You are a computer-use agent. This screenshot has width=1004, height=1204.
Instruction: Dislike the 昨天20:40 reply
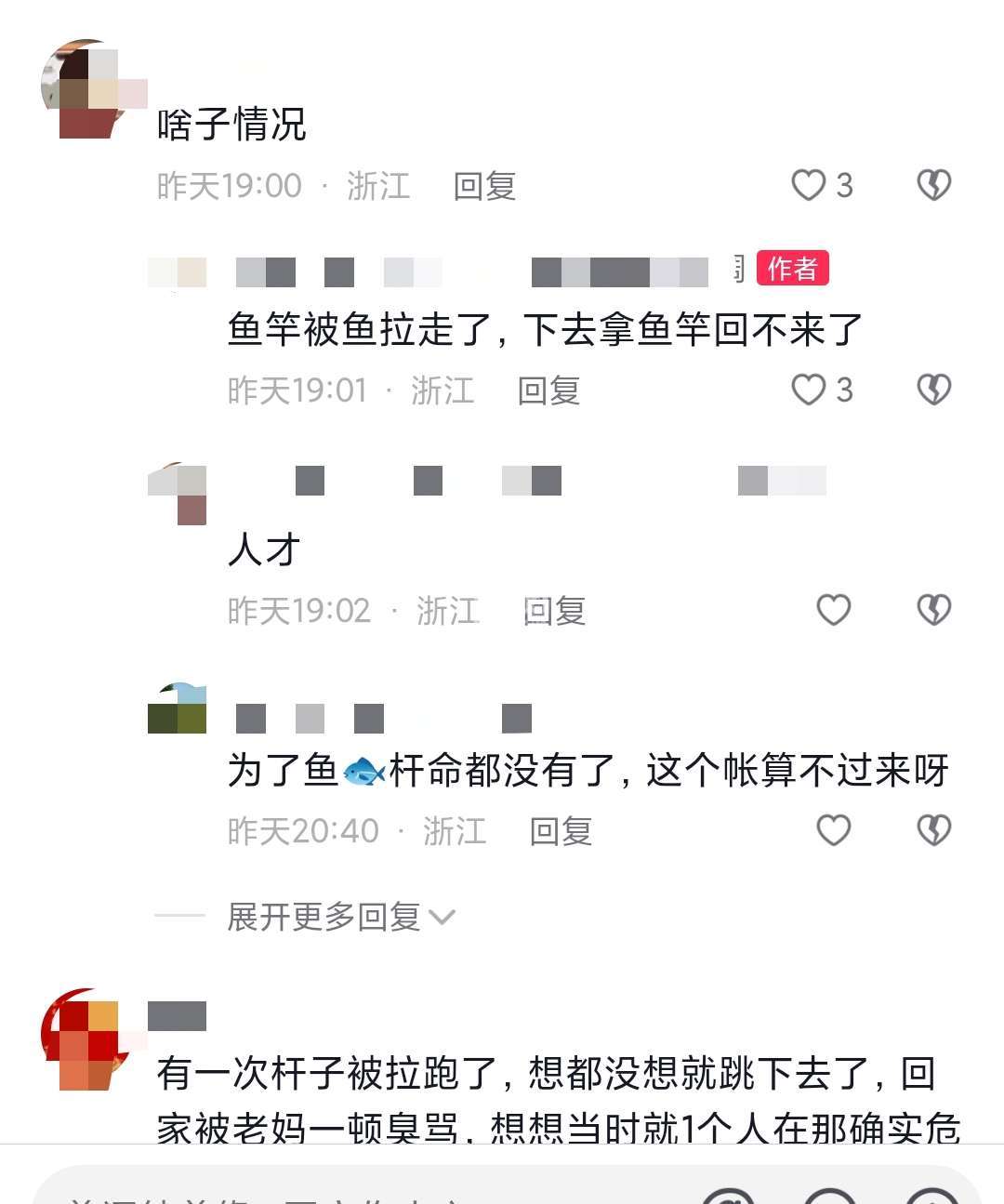(x=933, y=830)
